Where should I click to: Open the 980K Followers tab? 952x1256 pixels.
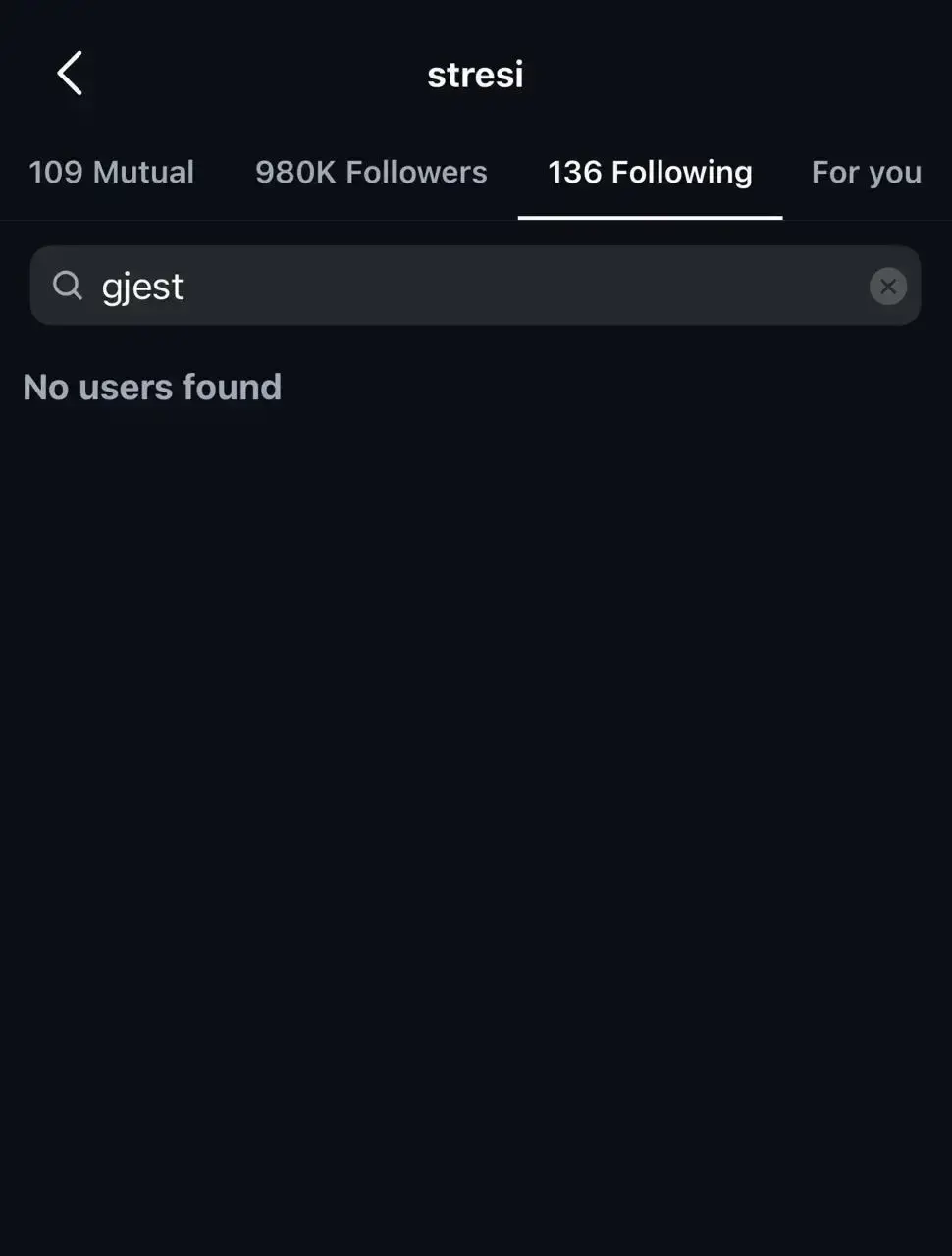[371, 173]
